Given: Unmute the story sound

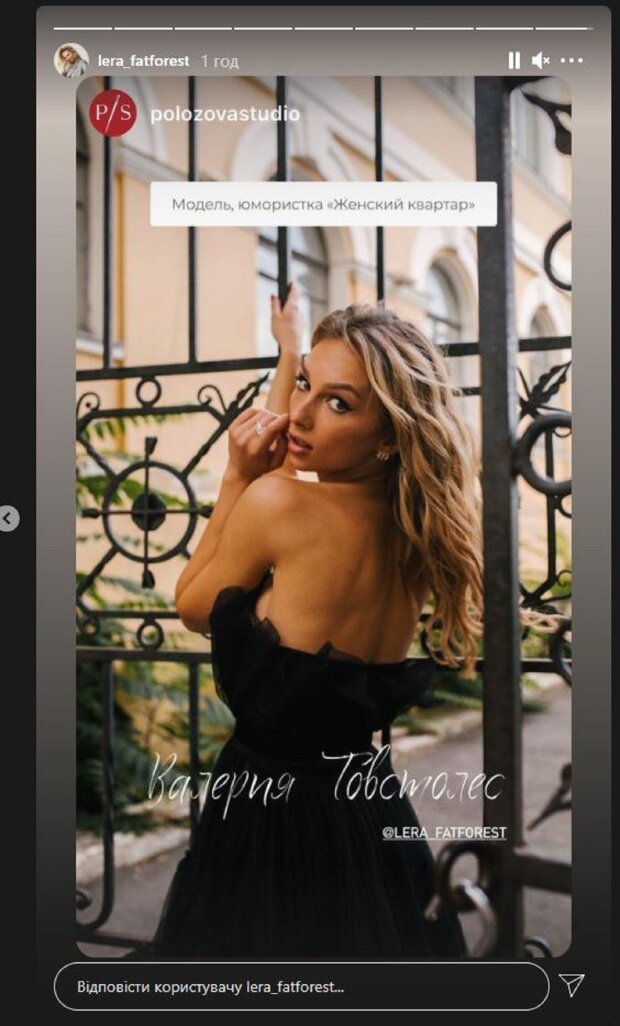Looking at the screenshot, I should [x=540, y=61].
